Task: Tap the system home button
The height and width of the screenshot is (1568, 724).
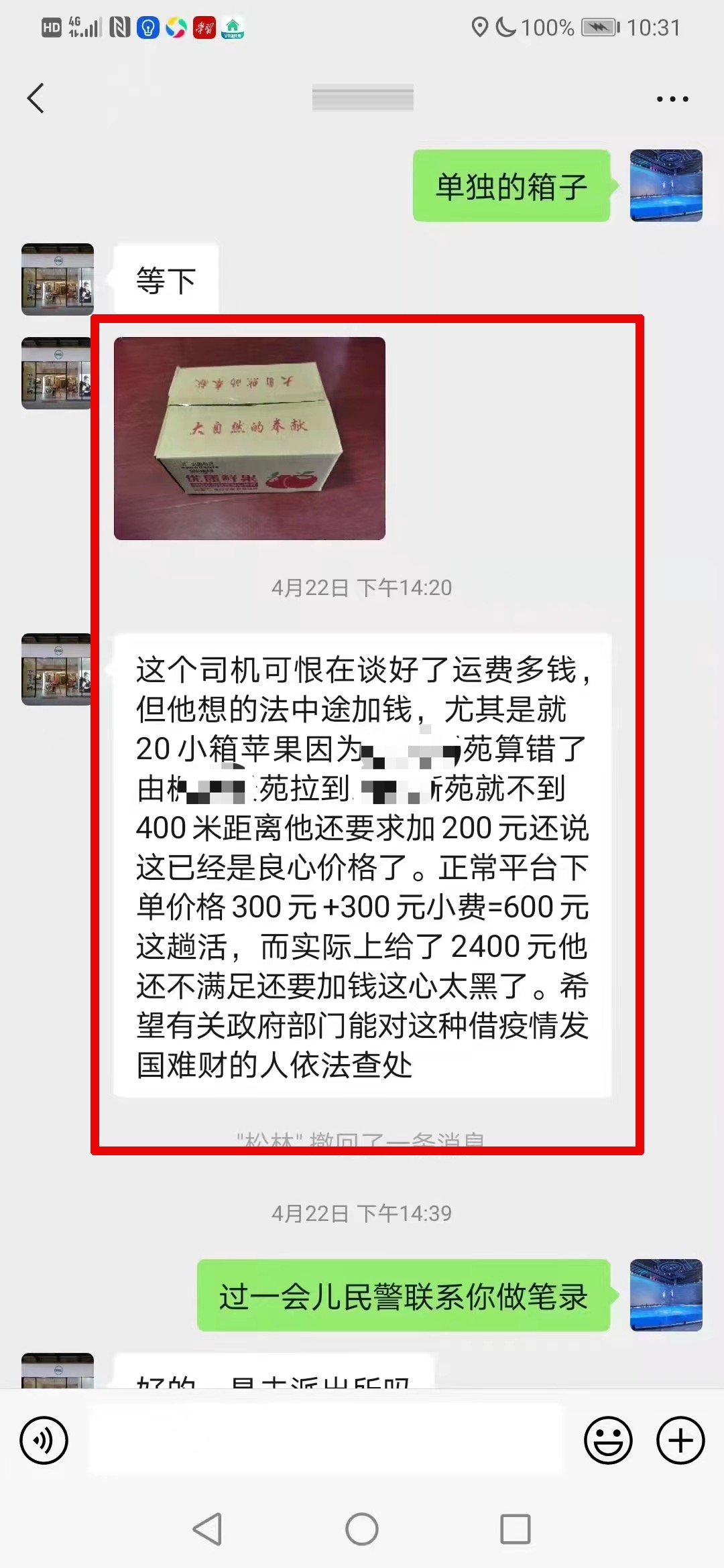Action: point(362,1529)
